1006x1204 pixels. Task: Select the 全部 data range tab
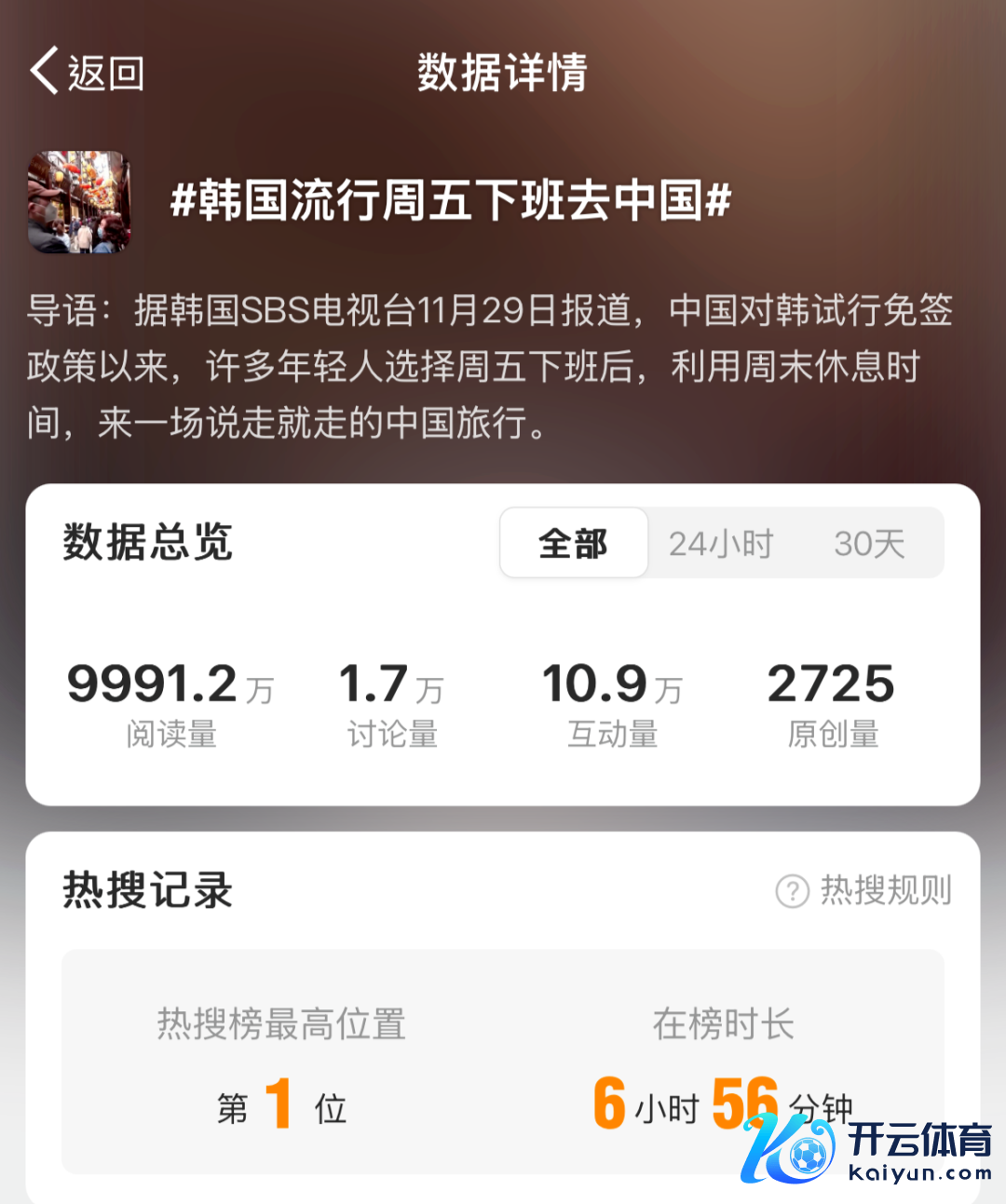pyautogui.click(x=573, y=543)
